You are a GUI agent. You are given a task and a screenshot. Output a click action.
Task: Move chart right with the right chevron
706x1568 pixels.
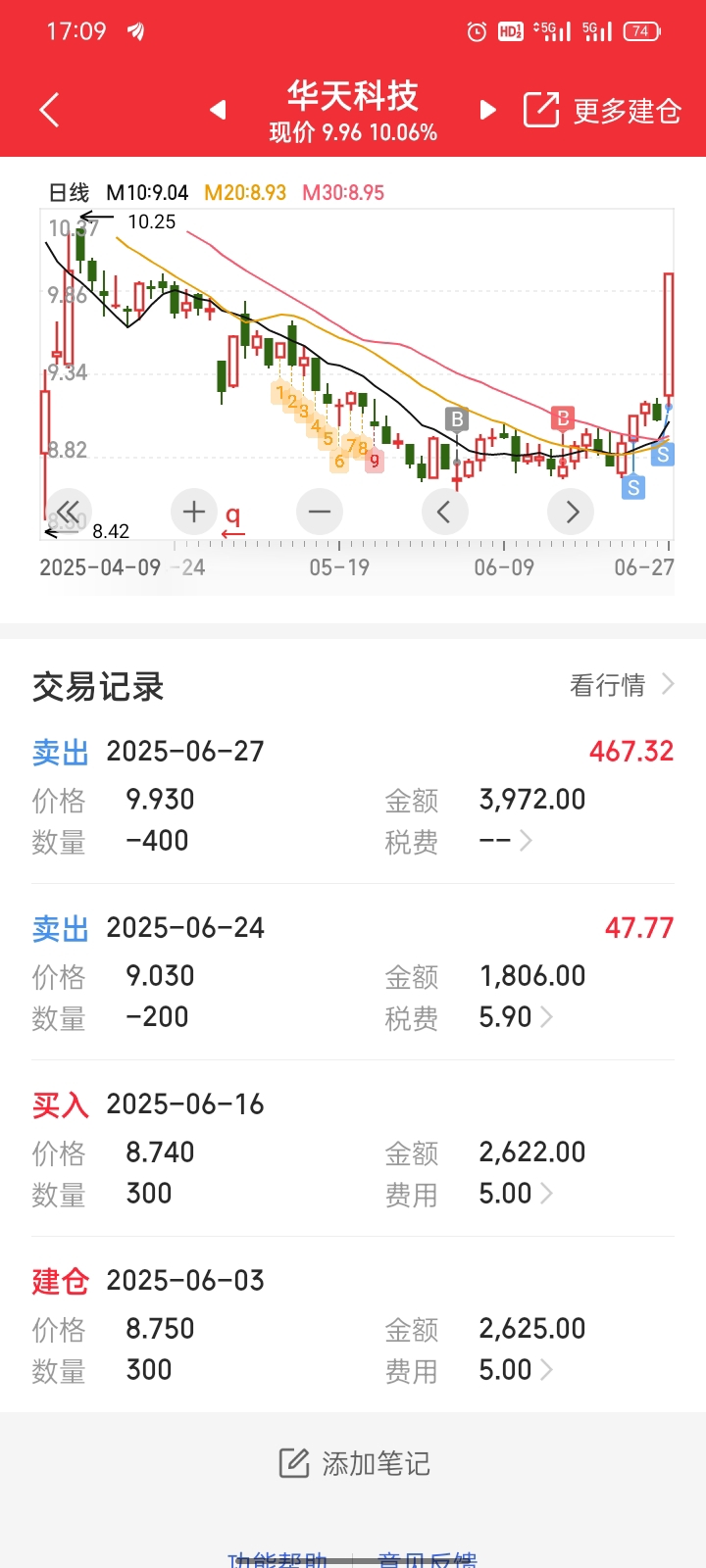tap(571, 511)
